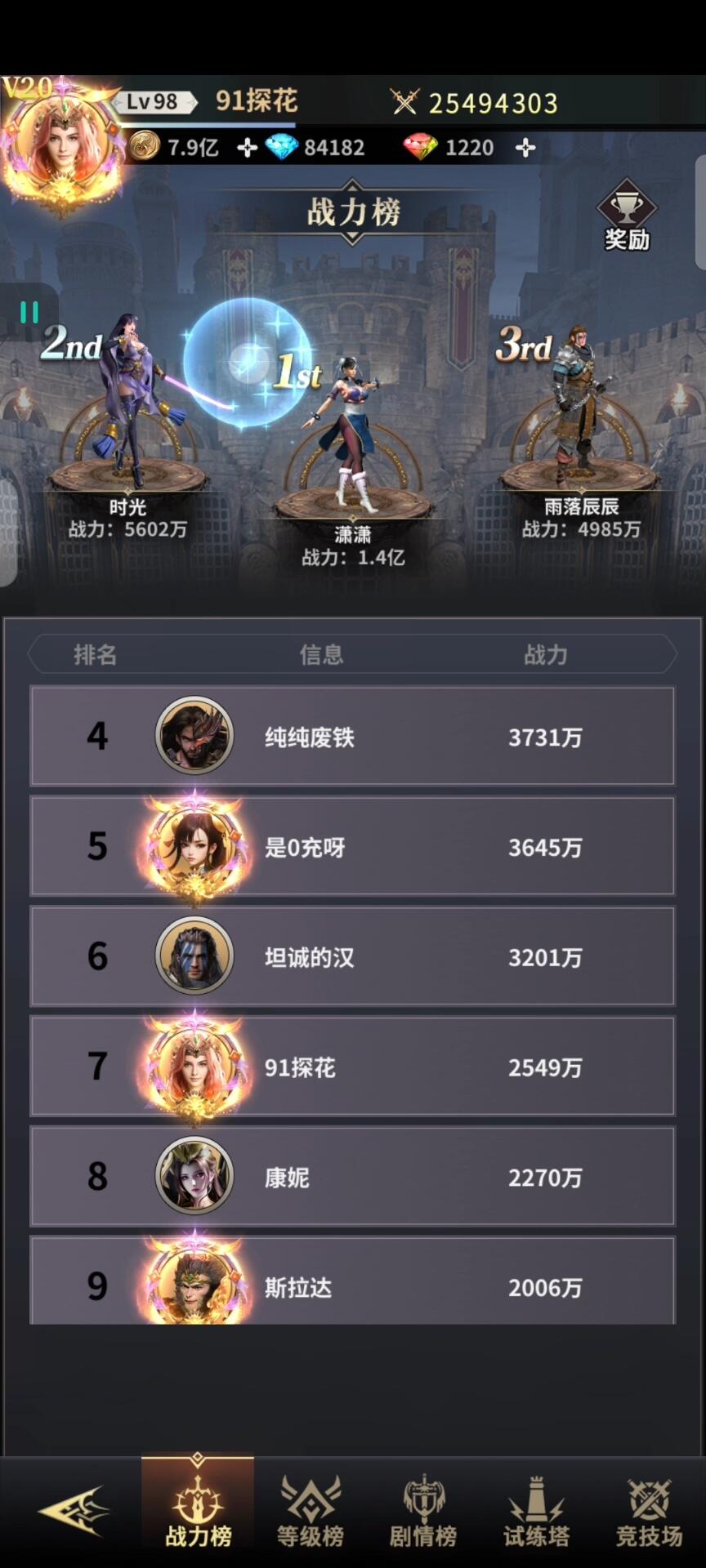Open the 竞技场 ranking tab
The image size is (706, 1568).
tap(649, 1512)
